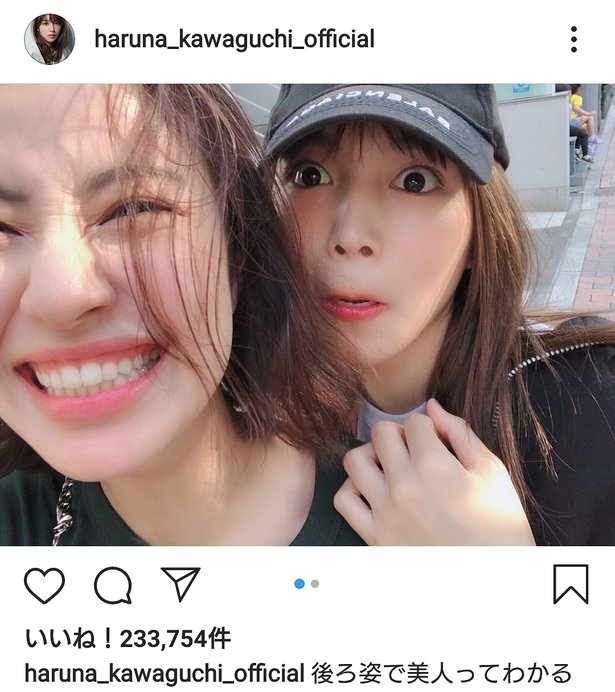
Task: Tap the post photo
Action: (307, 315)
